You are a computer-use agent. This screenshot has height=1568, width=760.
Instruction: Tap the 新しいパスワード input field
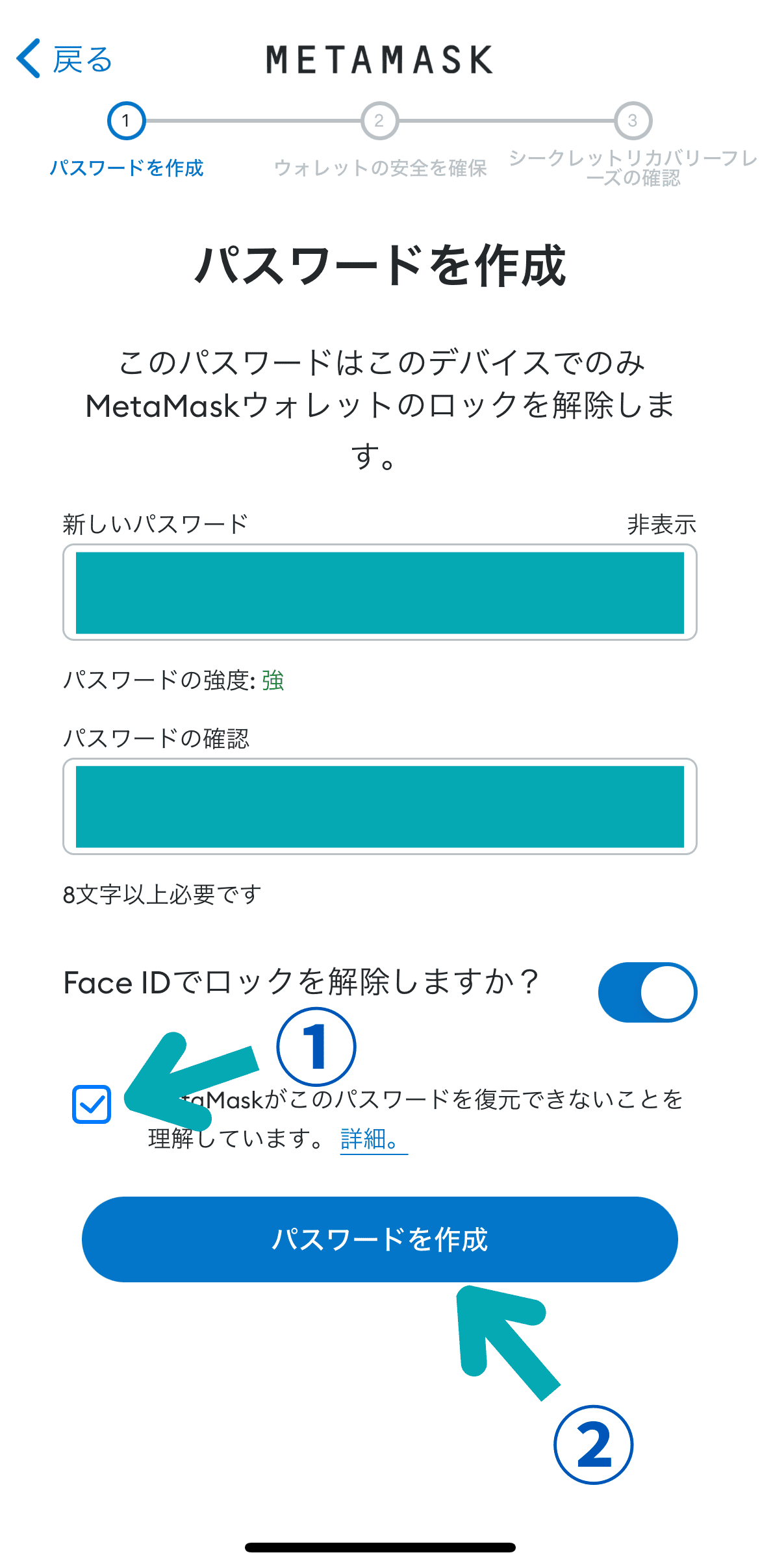(380, 592)
